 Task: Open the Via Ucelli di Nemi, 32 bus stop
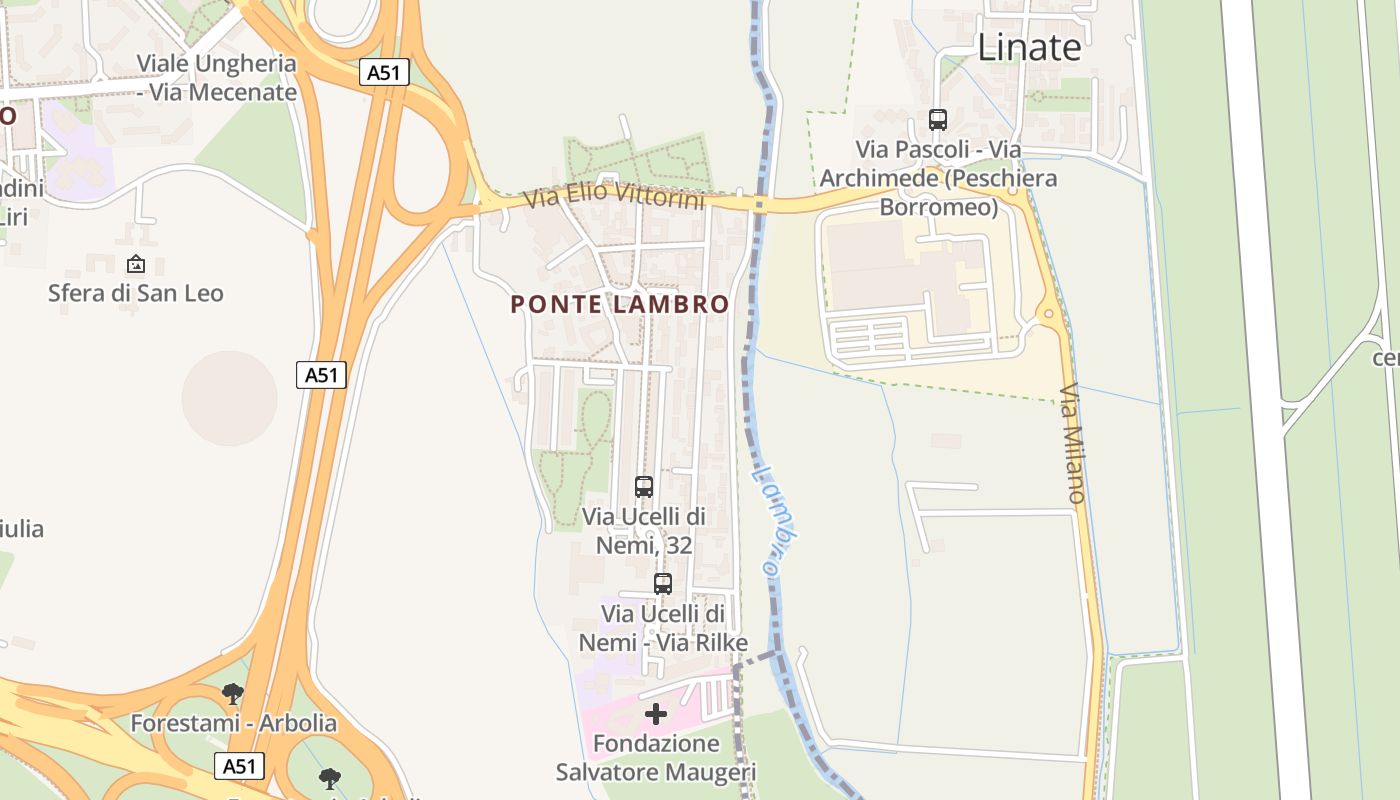coord(644,487)
